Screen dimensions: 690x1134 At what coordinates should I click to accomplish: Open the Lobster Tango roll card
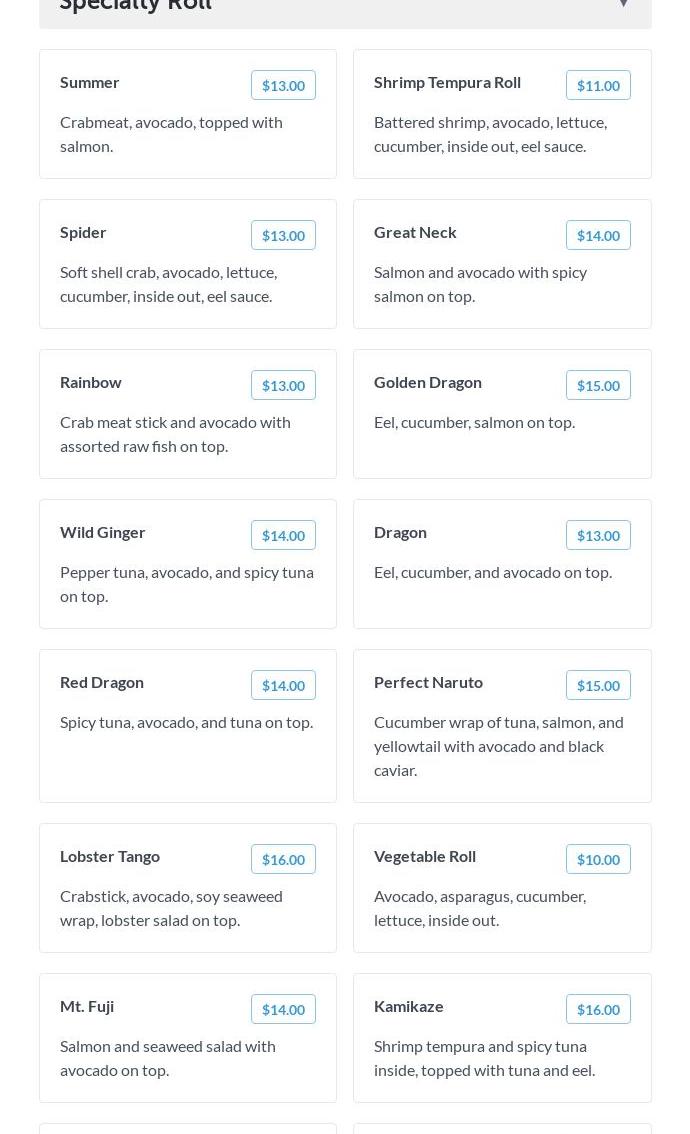188,888
